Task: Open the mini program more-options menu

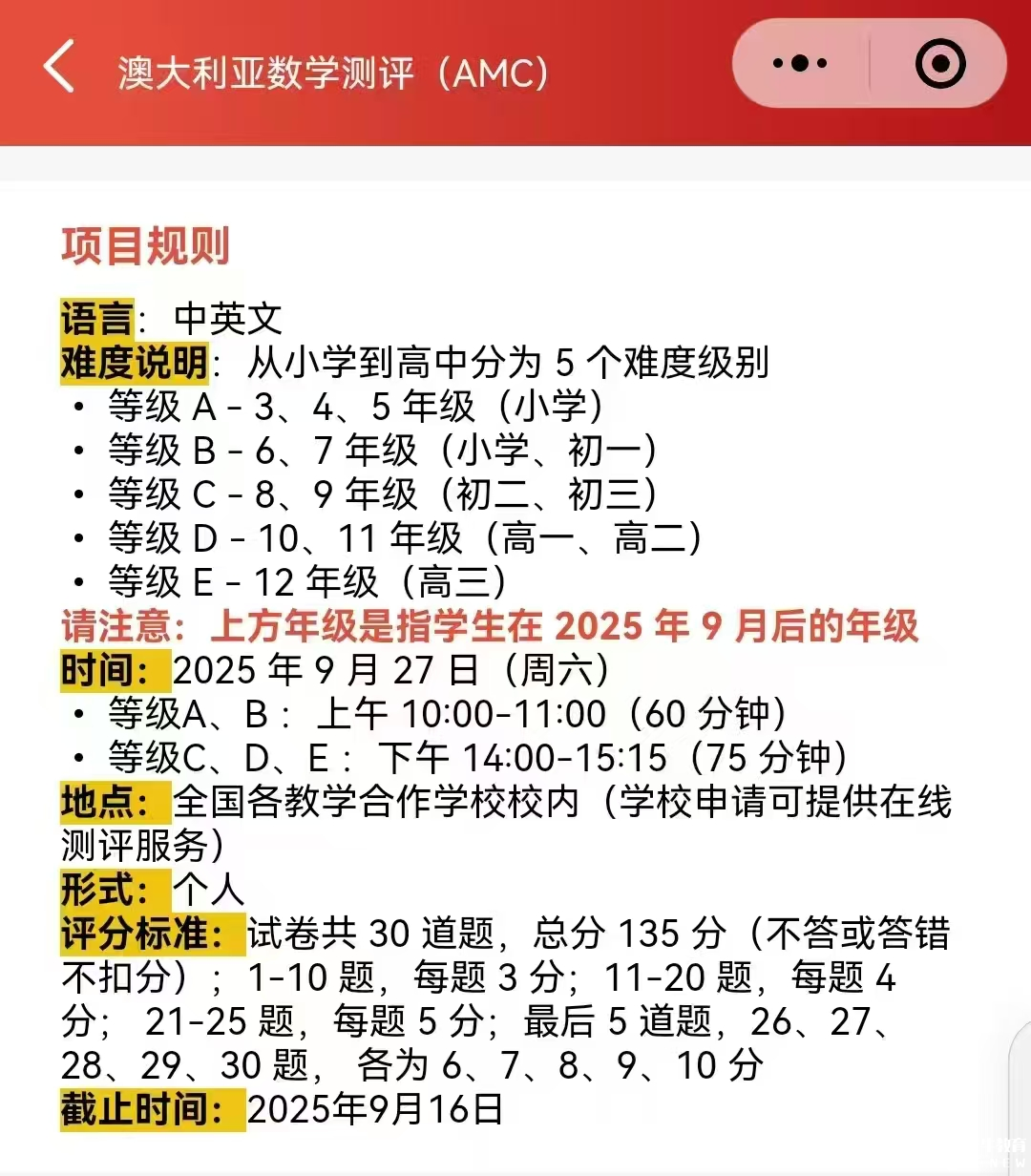Action: coord(800,64)
